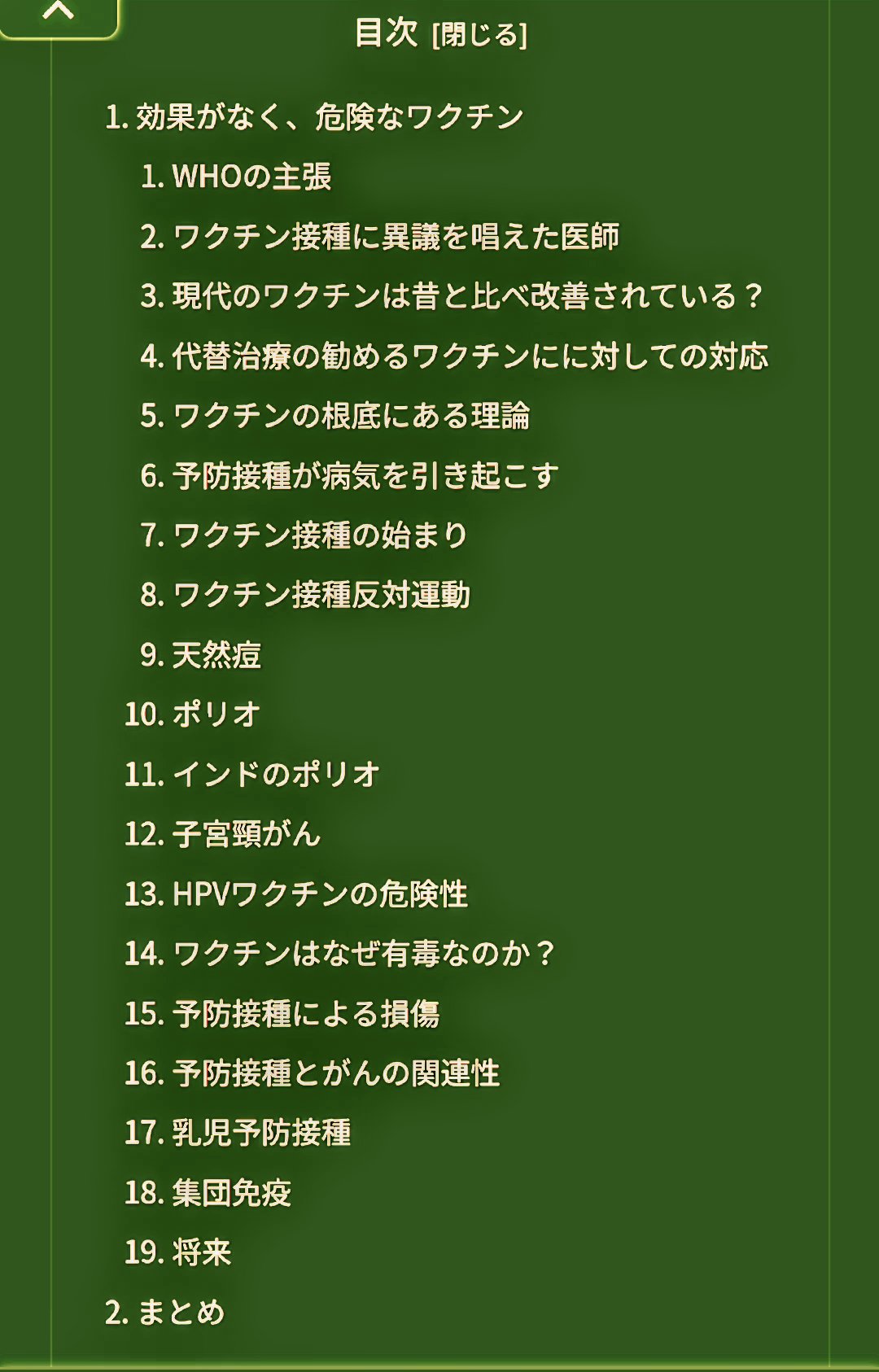Tap the up-arrow button at top left

pos(59,15)
